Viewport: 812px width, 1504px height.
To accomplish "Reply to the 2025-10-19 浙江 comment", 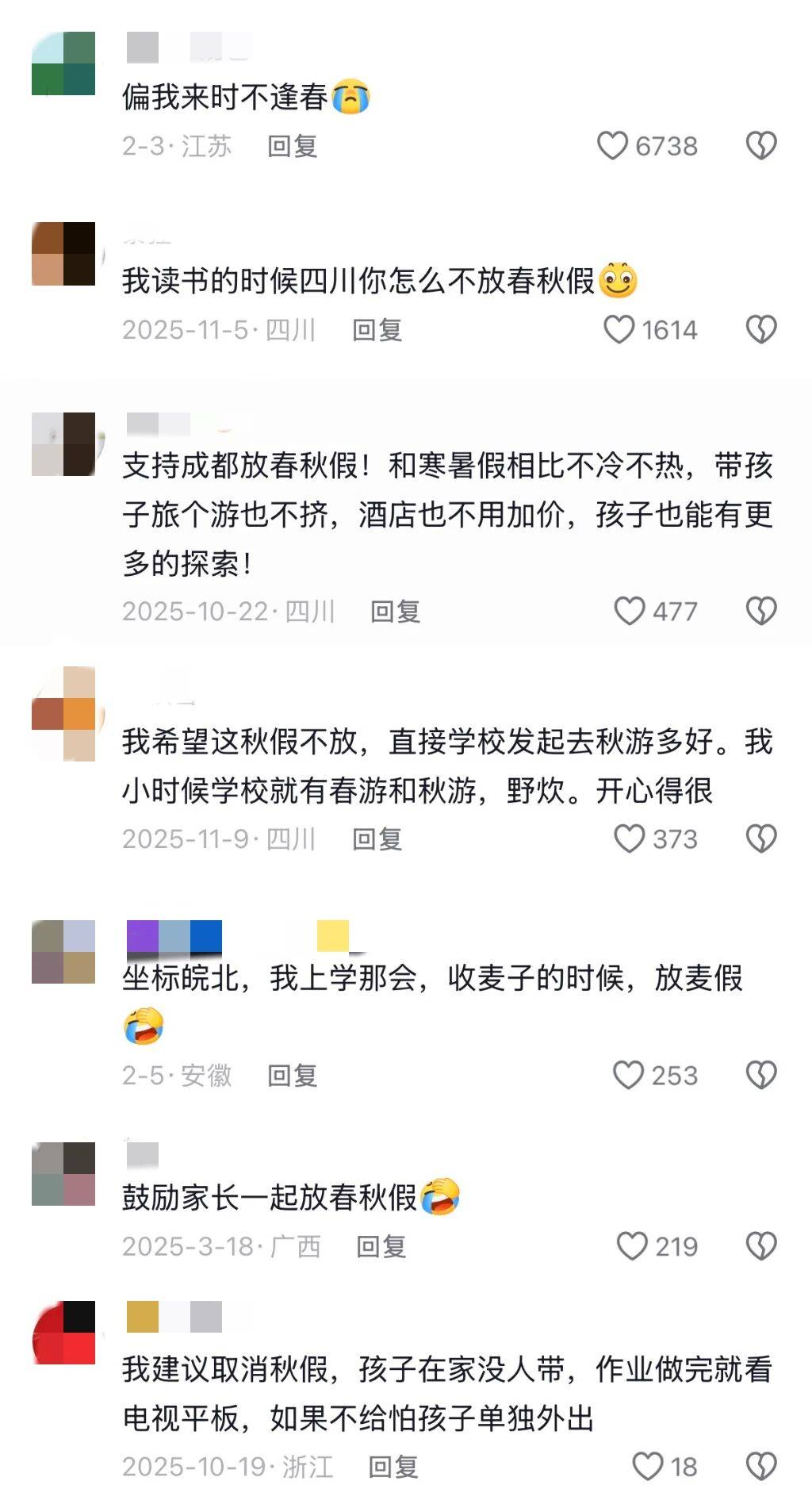I will click(393, 1467).
